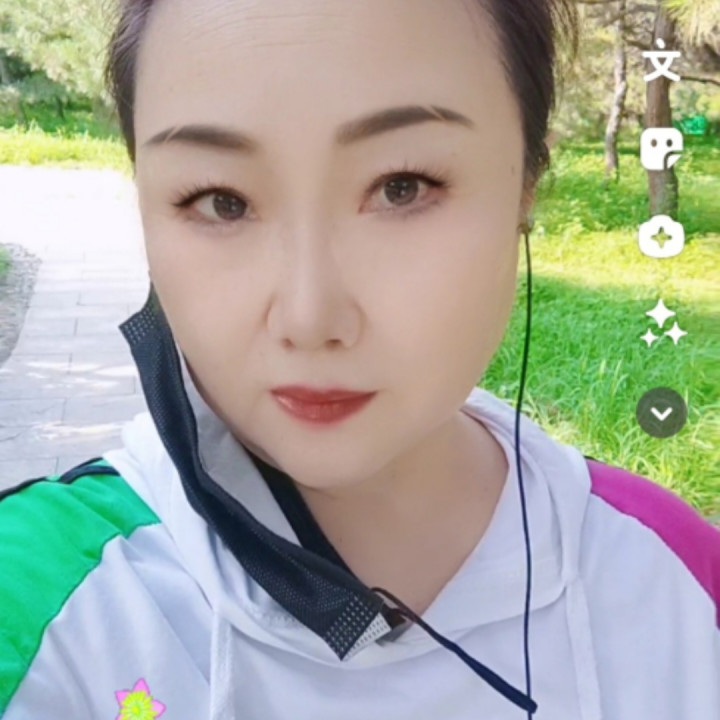720x720 pixels.
Task: Expand more editing tools with the chevron
Action: [662, 413]
